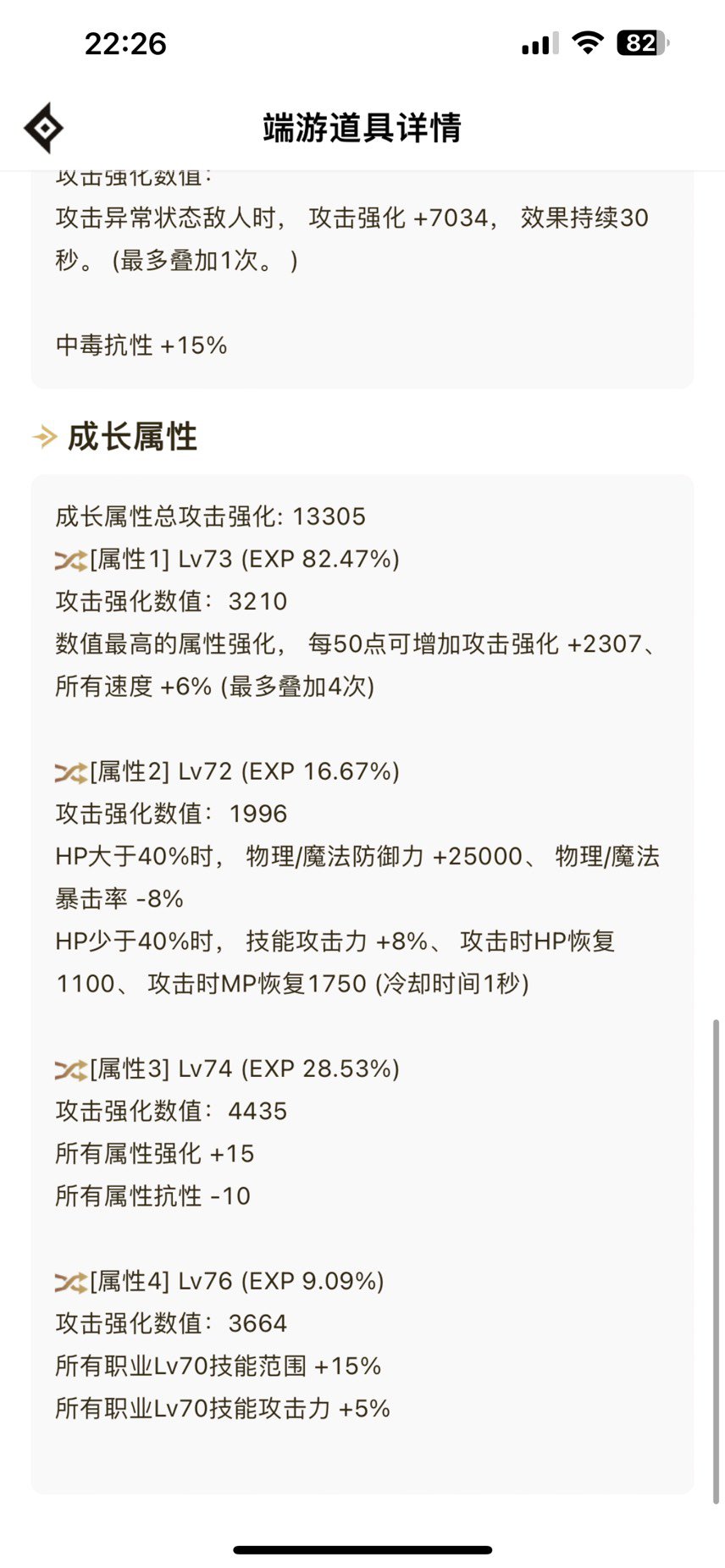Open the 端游道具详情 title menu

tap(362, 130)
